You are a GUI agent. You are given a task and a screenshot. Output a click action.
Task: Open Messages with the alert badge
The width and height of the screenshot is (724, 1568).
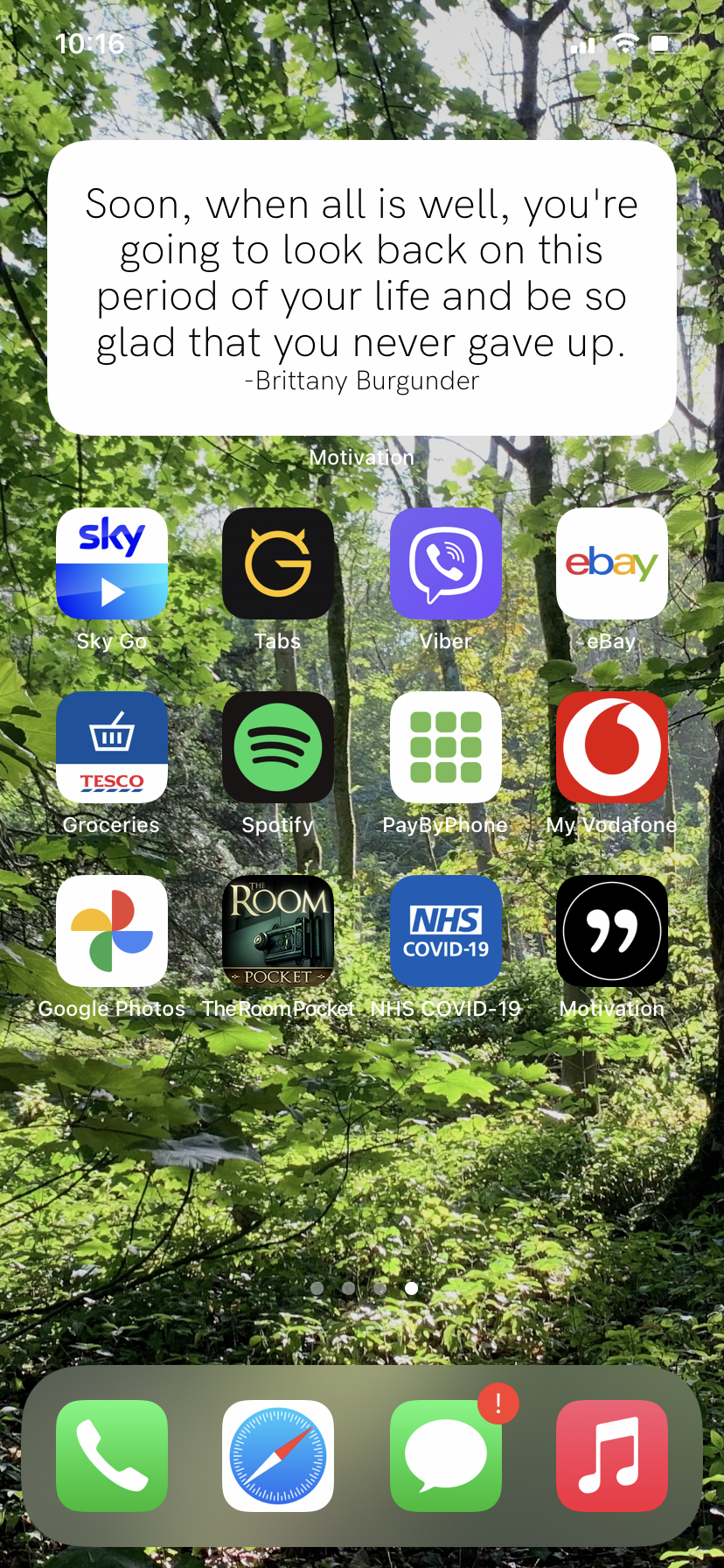446,1456
